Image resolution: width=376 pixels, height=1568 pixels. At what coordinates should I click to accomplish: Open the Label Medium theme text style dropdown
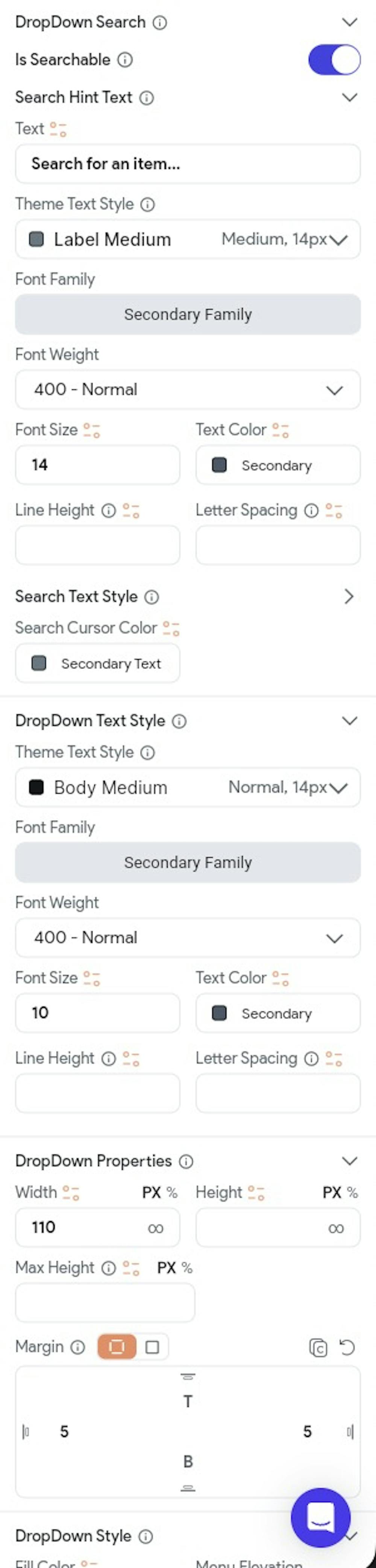(x=187, y=239)
